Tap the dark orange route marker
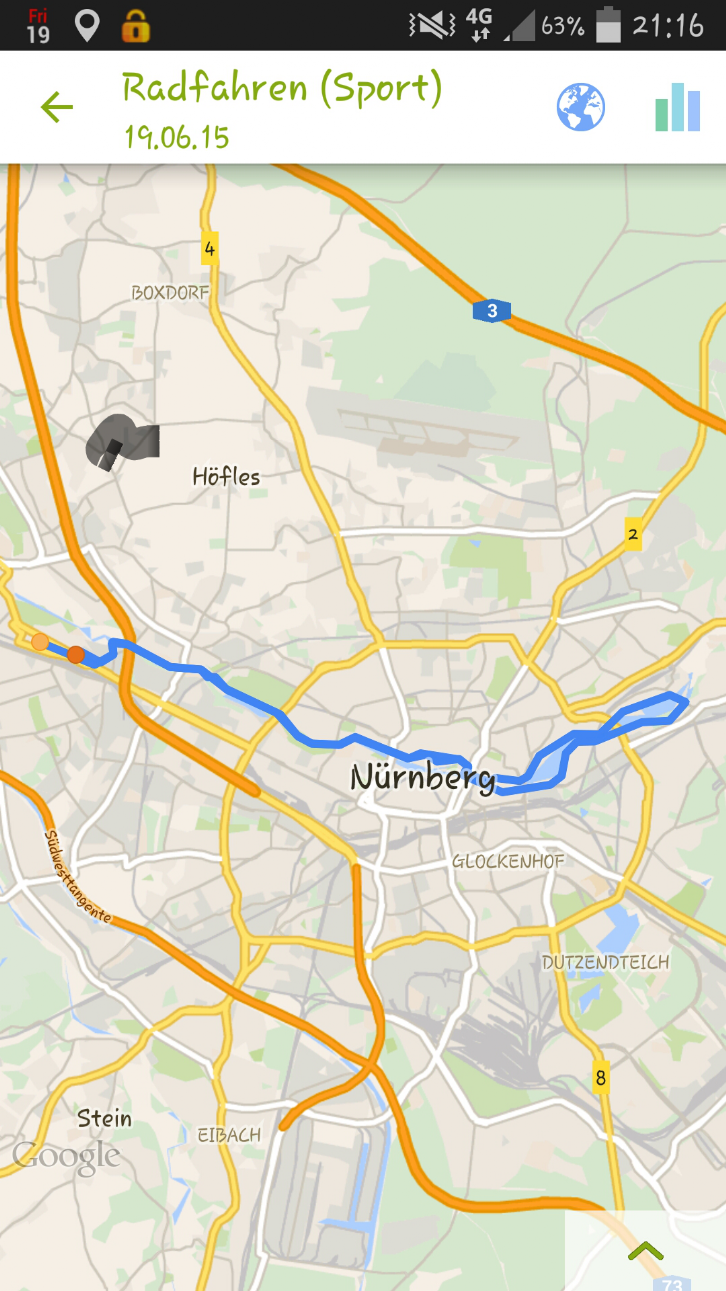726x1291 pixels. pyautogui.click(x=76, y=654)
